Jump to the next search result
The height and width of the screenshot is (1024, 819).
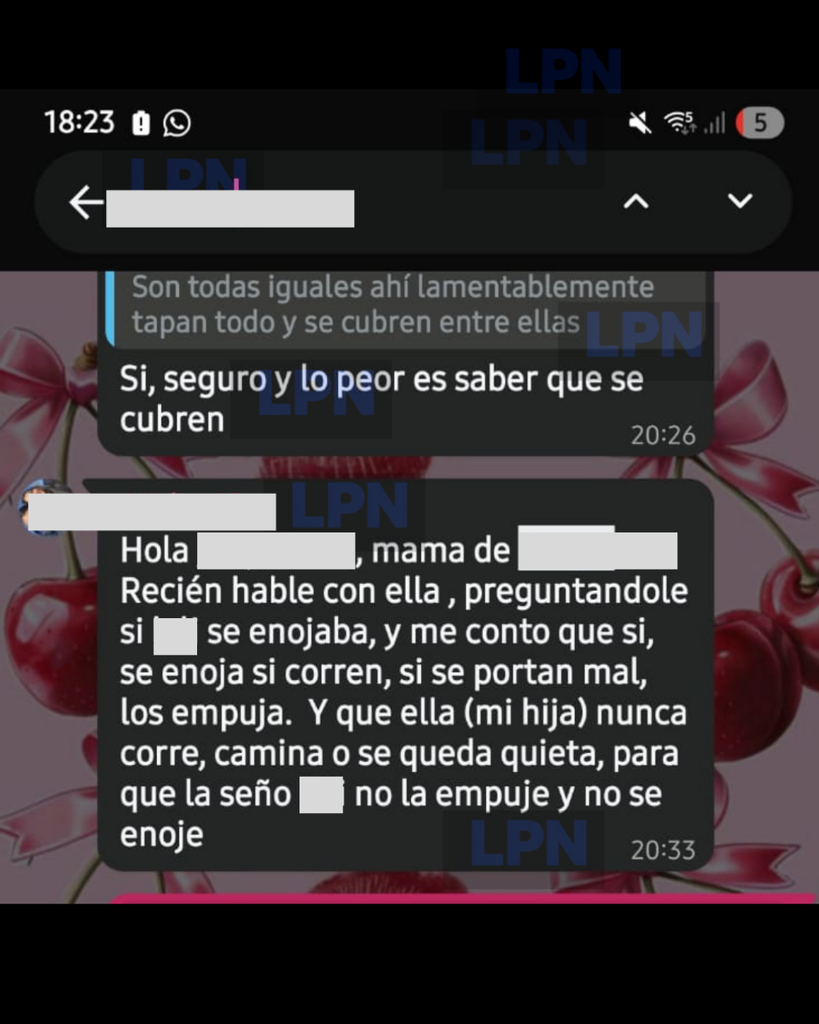[740, 201]
